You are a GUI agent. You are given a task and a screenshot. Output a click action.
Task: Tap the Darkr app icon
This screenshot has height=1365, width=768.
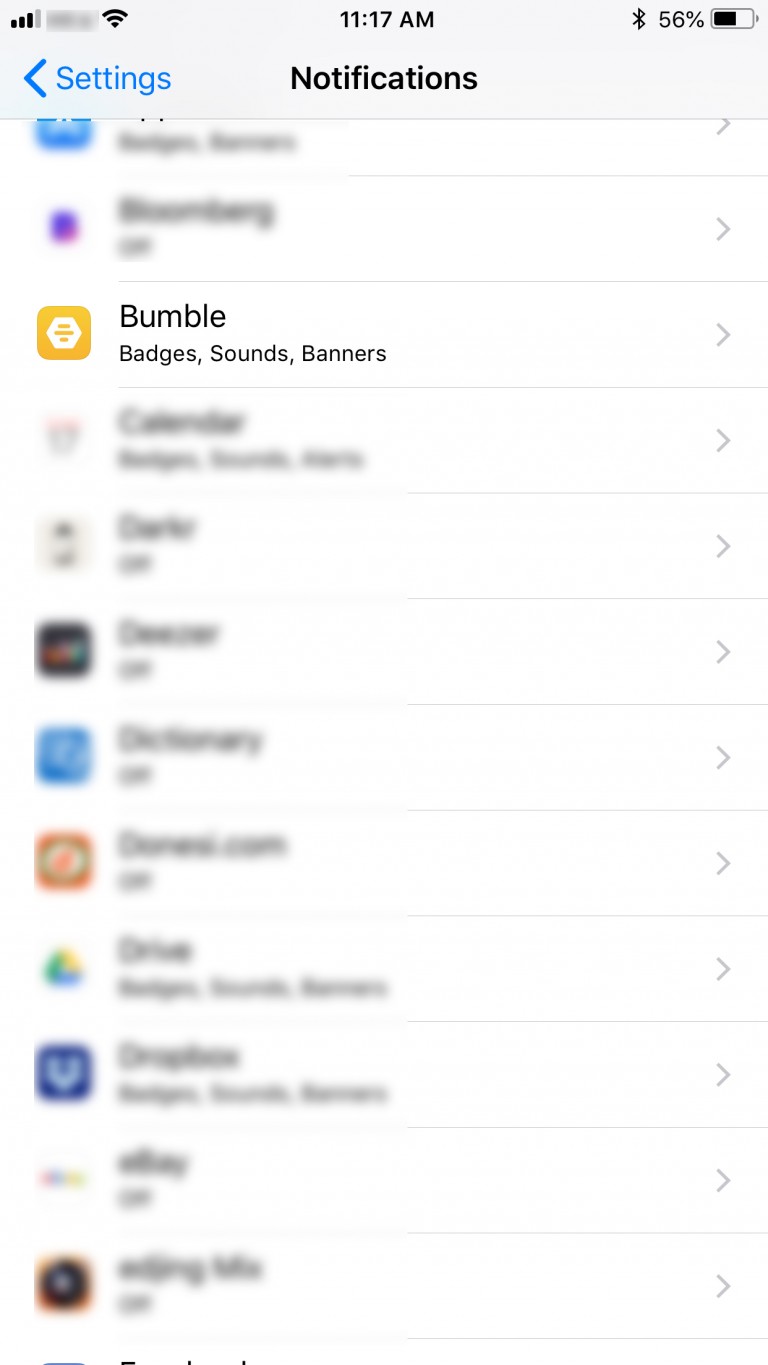(x=63, y=544)
